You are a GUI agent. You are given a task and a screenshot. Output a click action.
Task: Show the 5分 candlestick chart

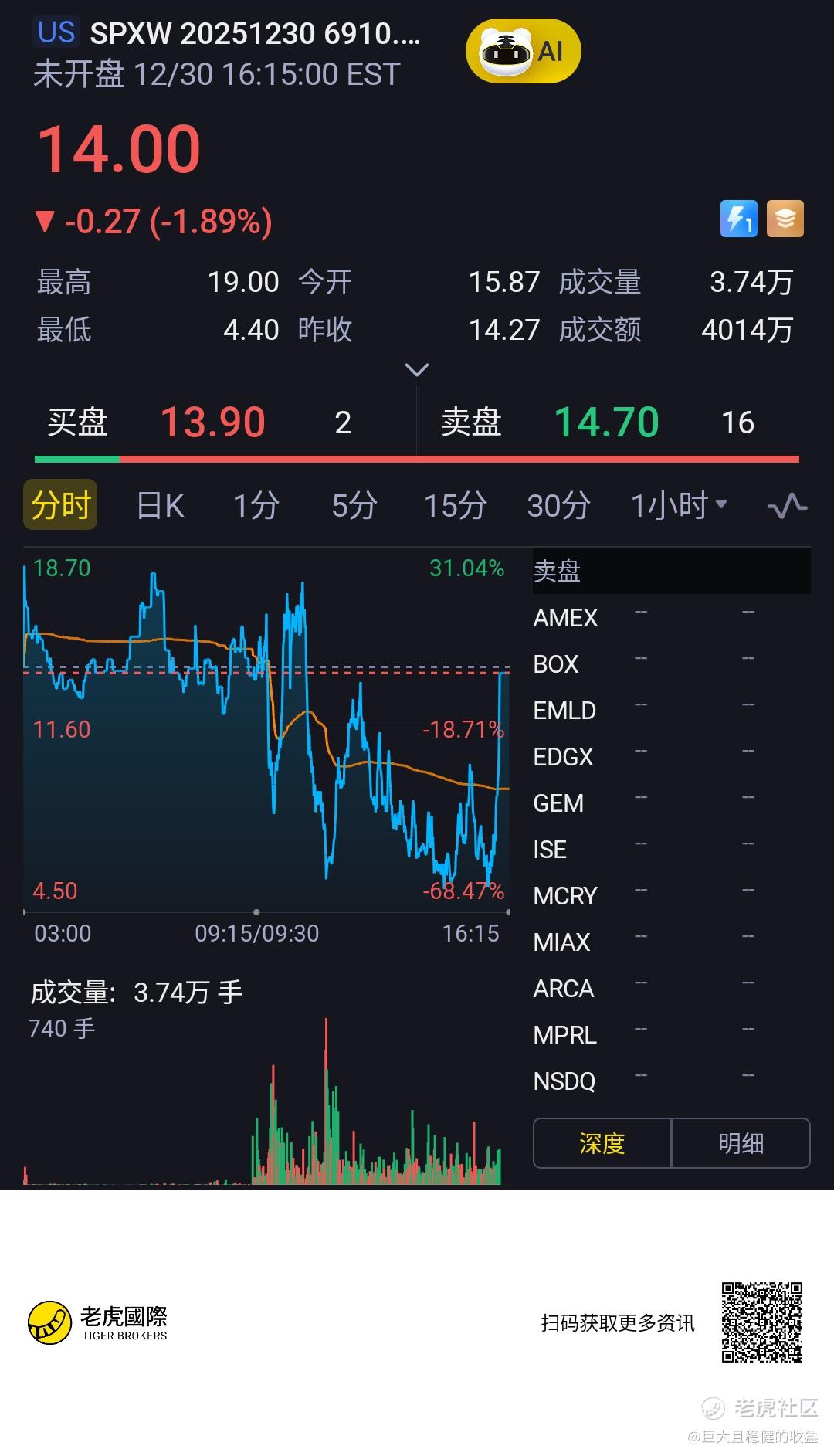[x=354, y=505]
